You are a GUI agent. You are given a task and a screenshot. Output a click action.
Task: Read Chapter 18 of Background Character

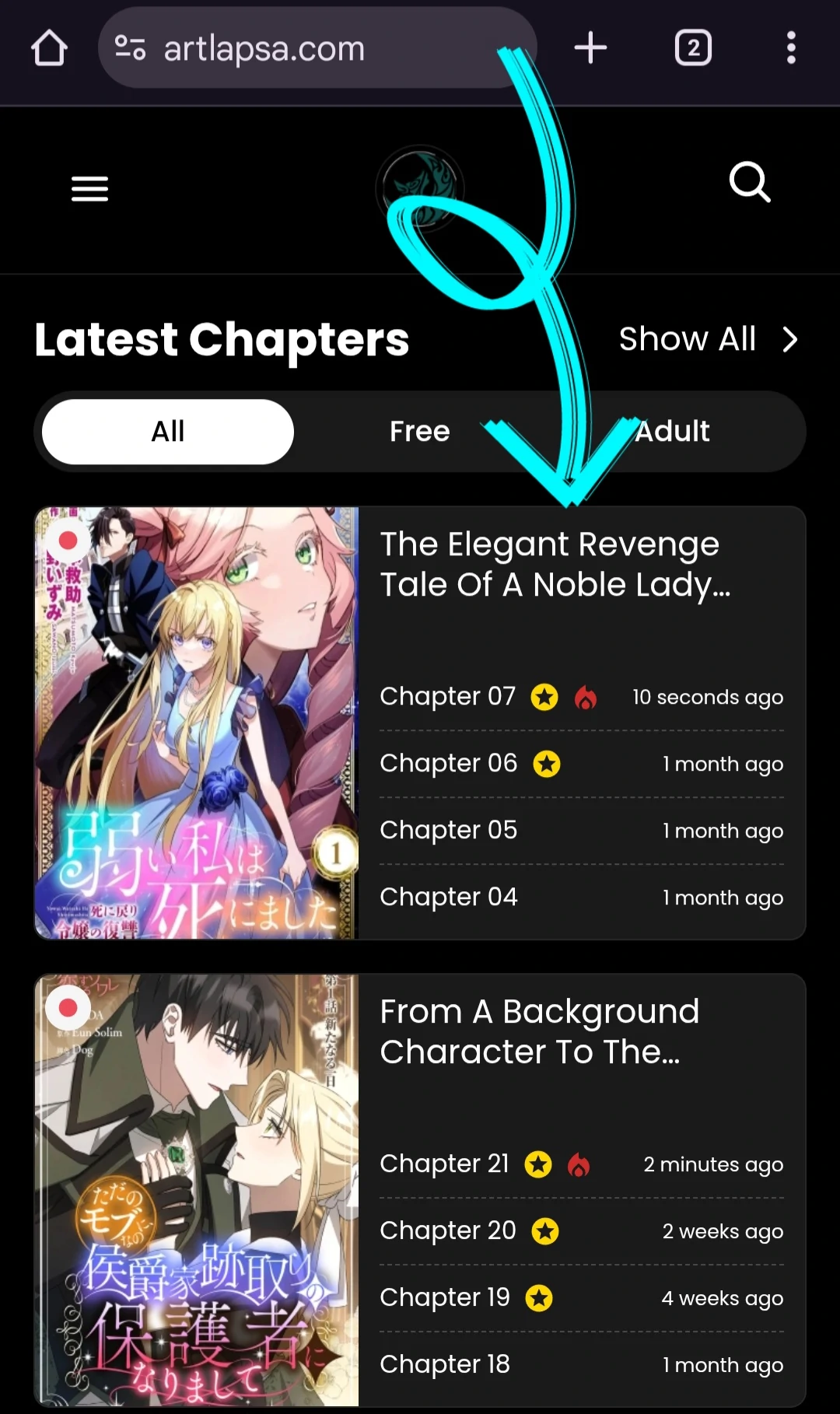445,1364
